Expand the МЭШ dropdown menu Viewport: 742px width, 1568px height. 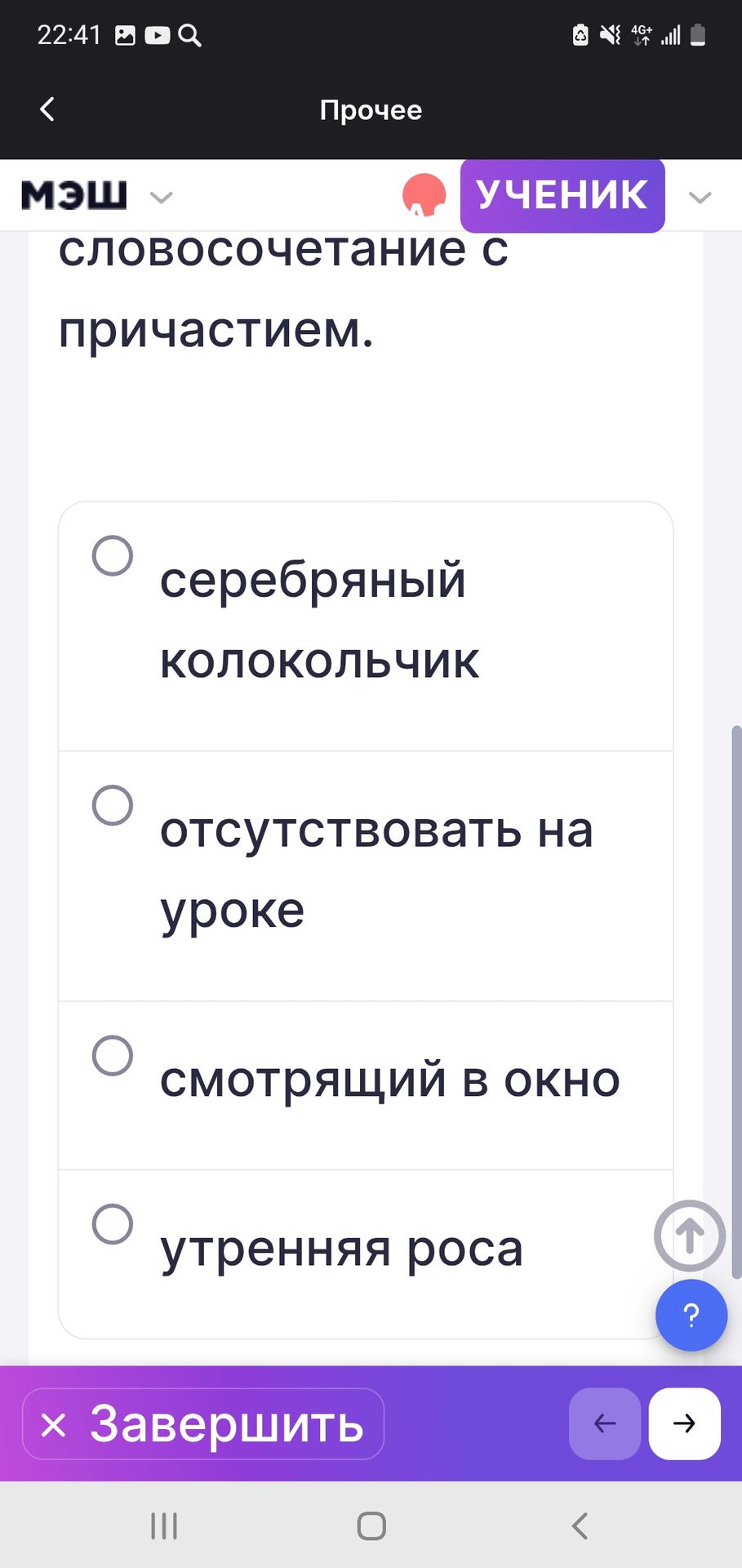point(162,197)
